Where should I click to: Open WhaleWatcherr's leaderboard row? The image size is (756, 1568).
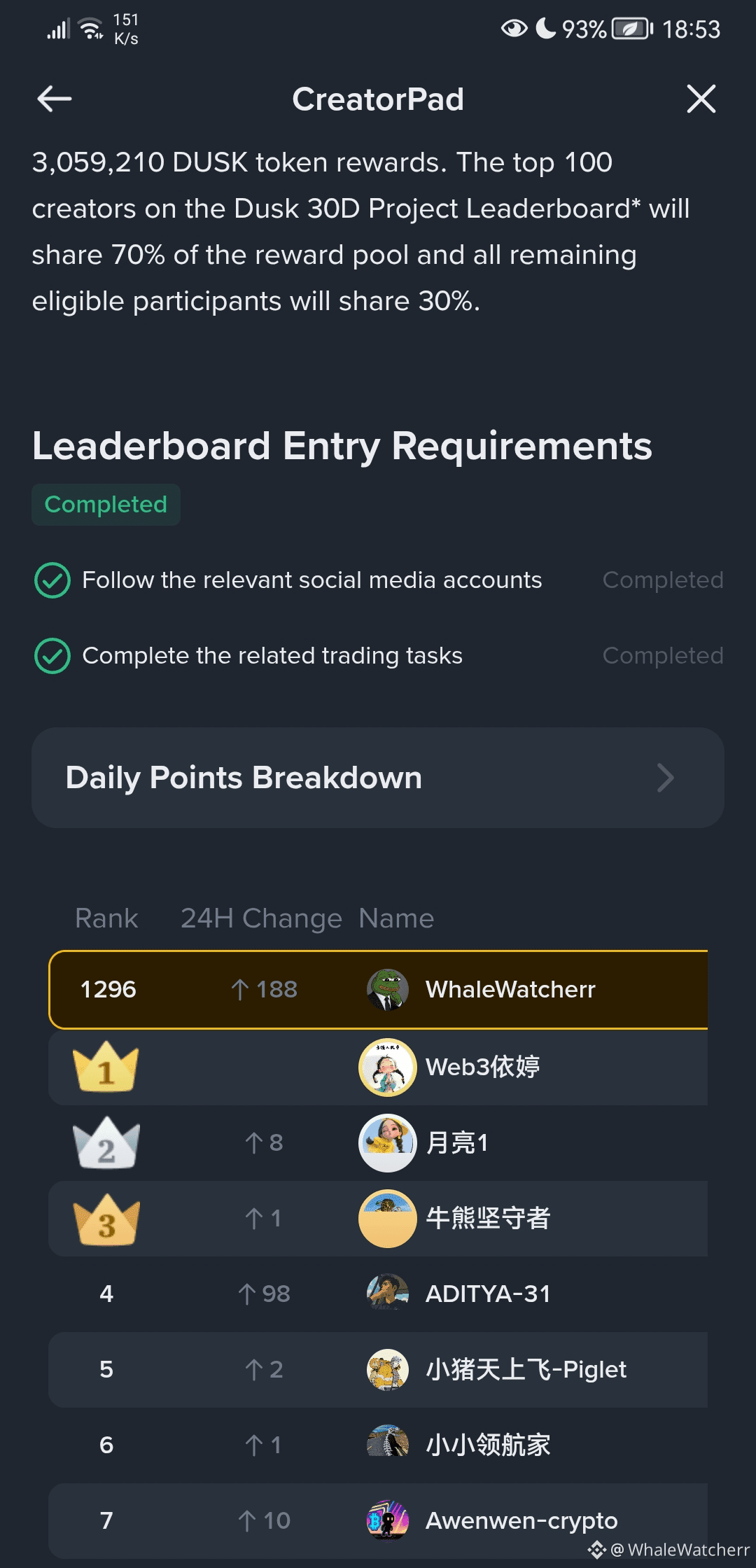(378, 989)
